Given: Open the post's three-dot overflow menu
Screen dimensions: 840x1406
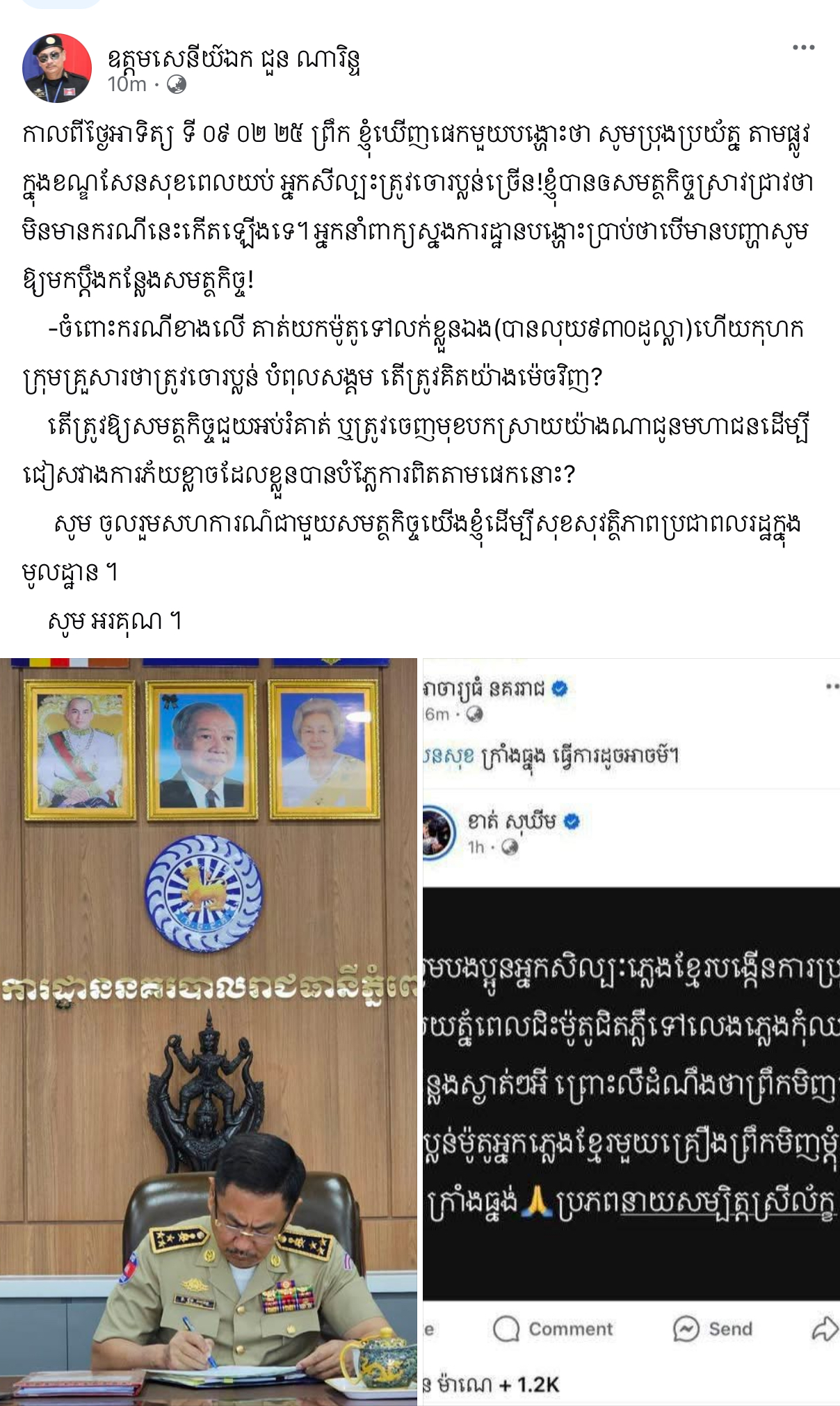Looking at the screenshot, I should [803, 47].
